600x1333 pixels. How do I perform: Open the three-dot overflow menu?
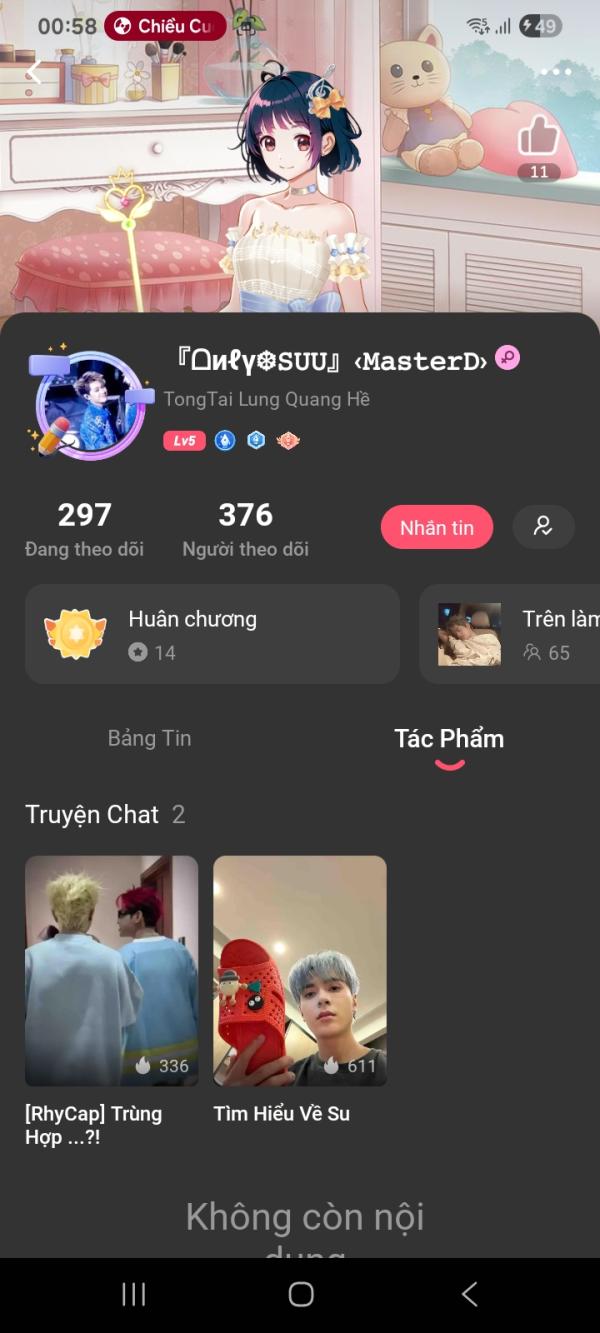556,72
